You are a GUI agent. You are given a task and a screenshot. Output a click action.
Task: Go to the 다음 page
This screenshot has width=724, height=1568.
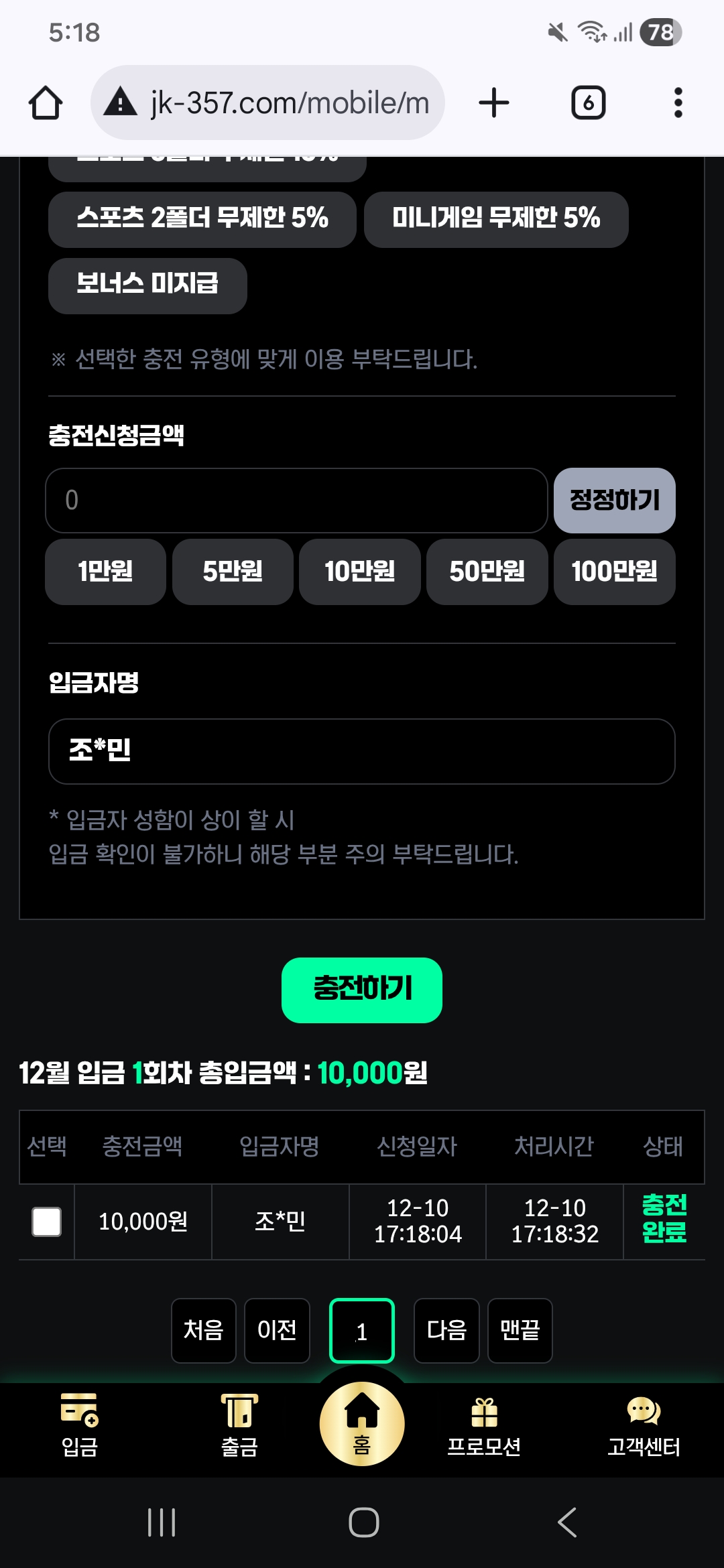click(x=446, y=1330)
